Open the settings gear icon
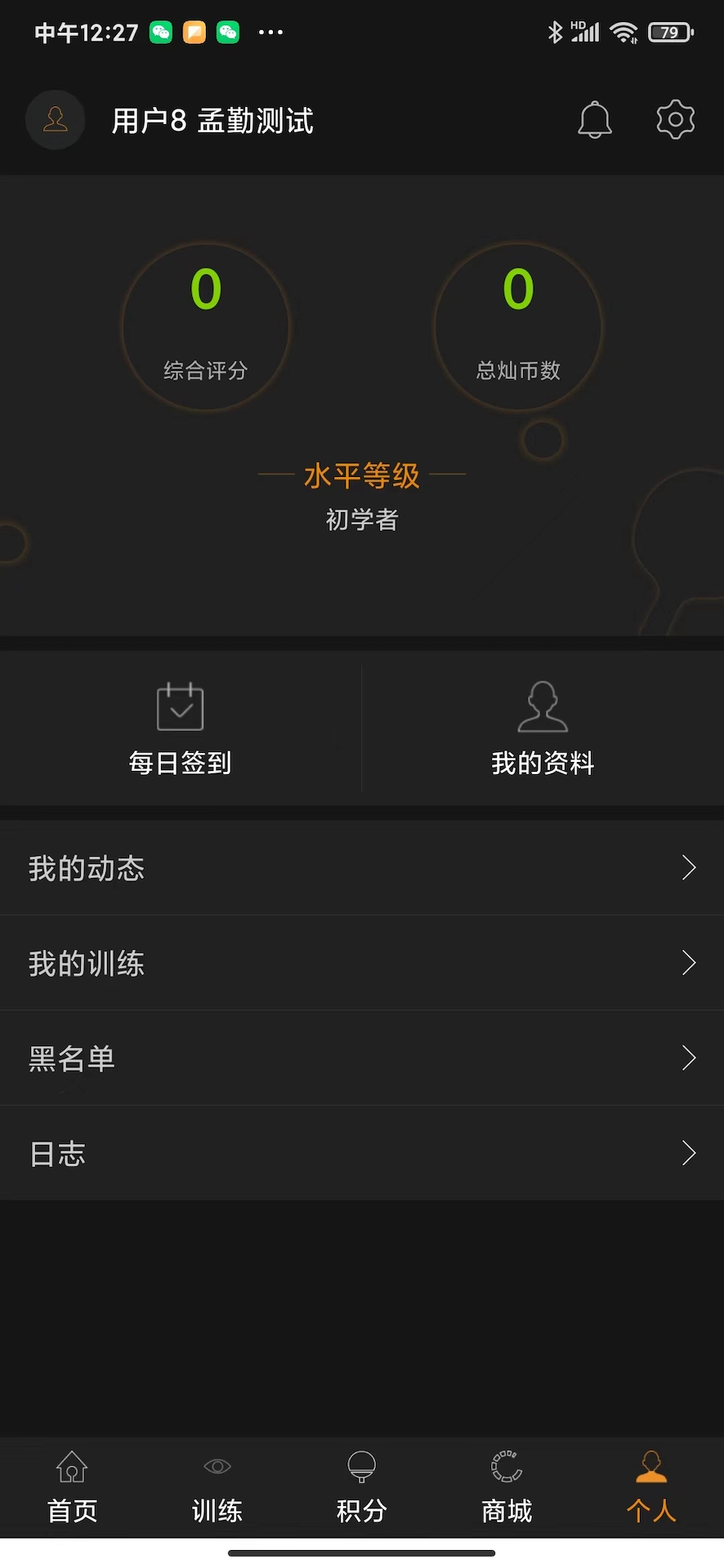The width and height of the screenshot is (724, 1568). click(x=675, y=119)
